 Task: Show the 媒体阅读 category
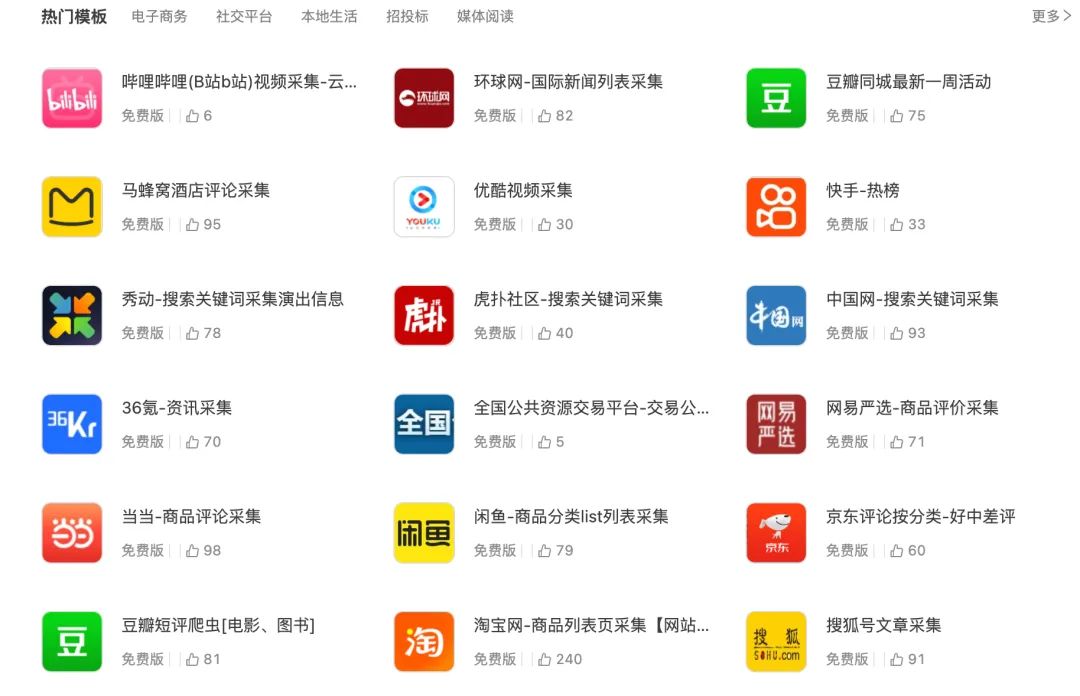[485, 17]
